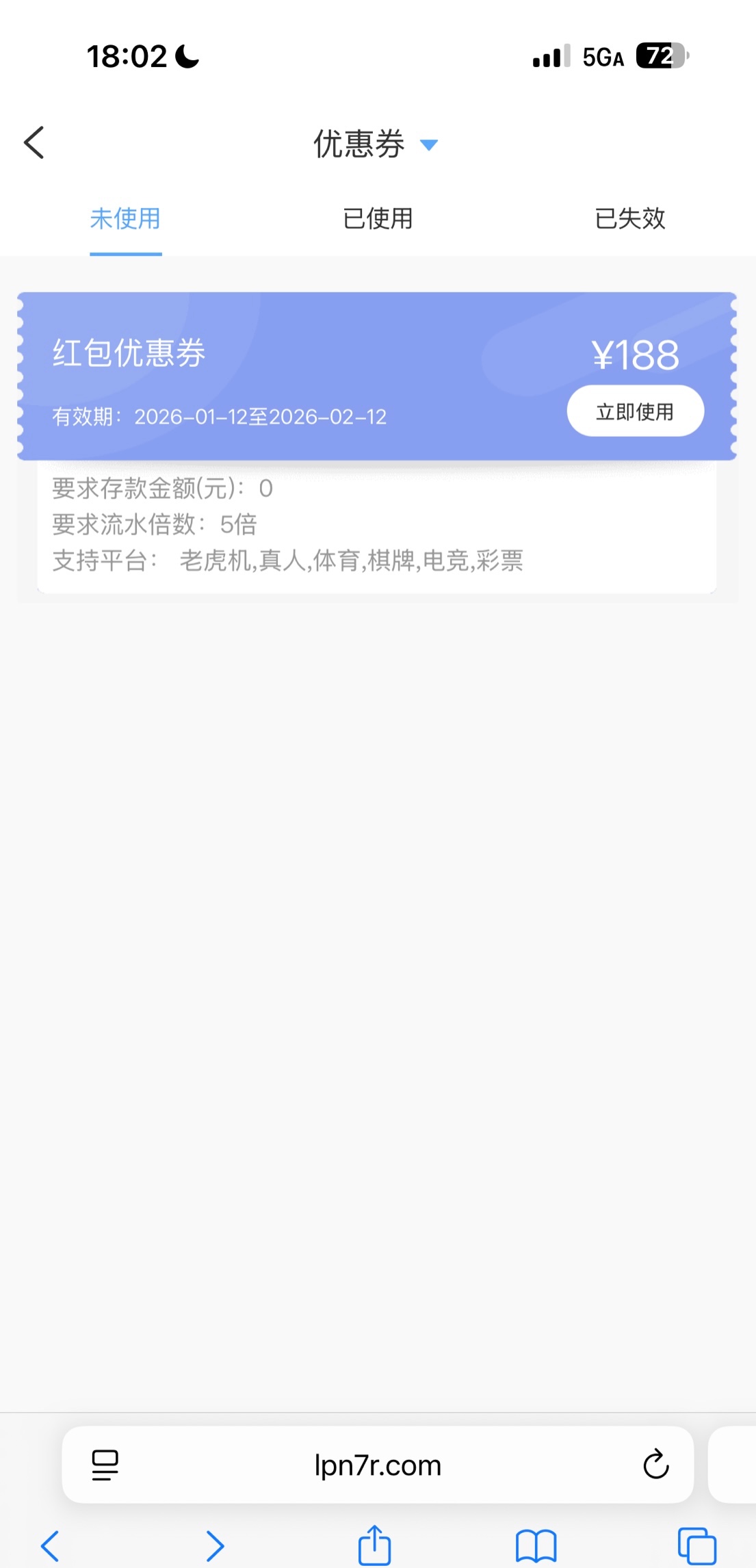The height and width of the screenshot is (1568, 756).
Task: Share this page from the Safari toolbar
Action: coord(374,1545)
